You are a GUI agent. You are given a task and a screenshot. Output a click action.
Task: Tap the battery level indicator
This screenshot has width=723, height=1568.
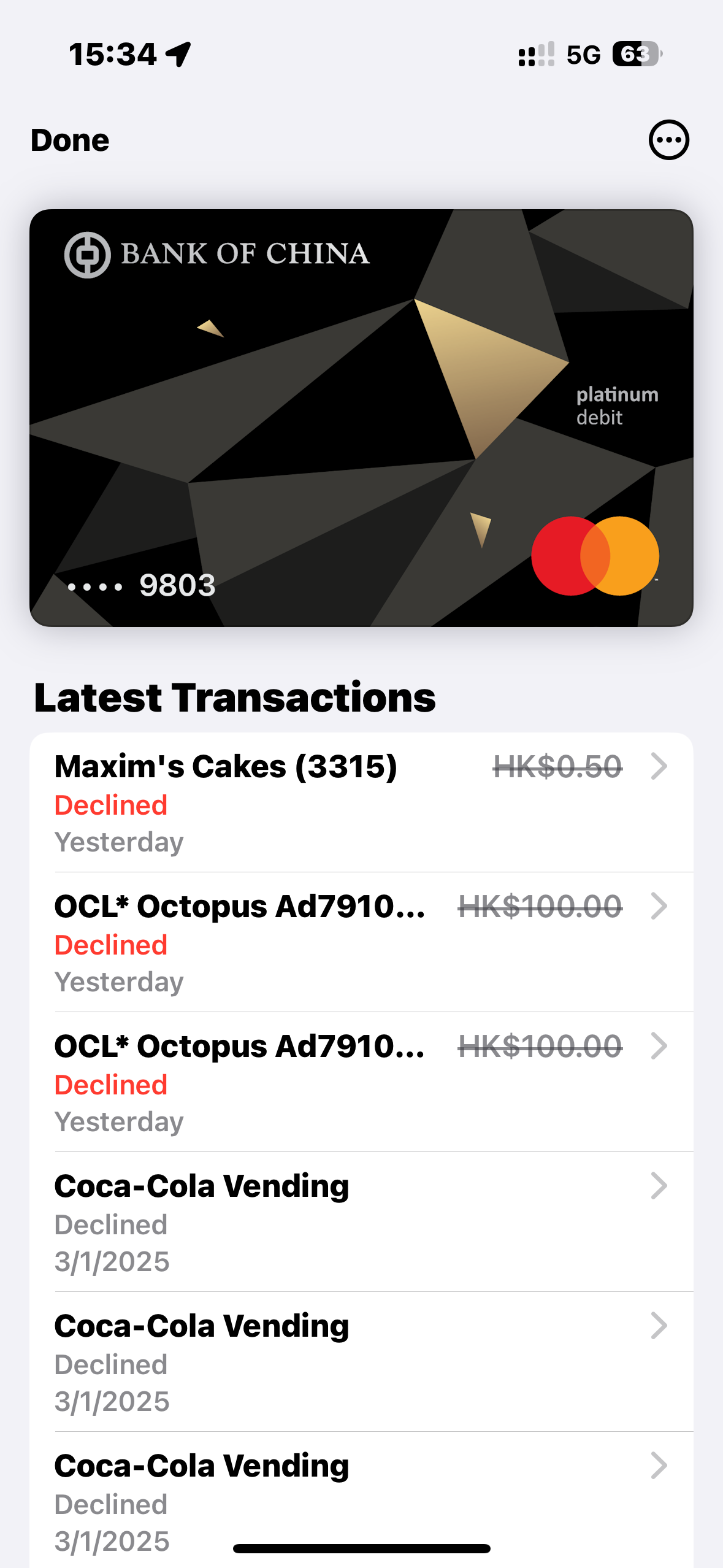pyautogui.click(x=635, y=55)
